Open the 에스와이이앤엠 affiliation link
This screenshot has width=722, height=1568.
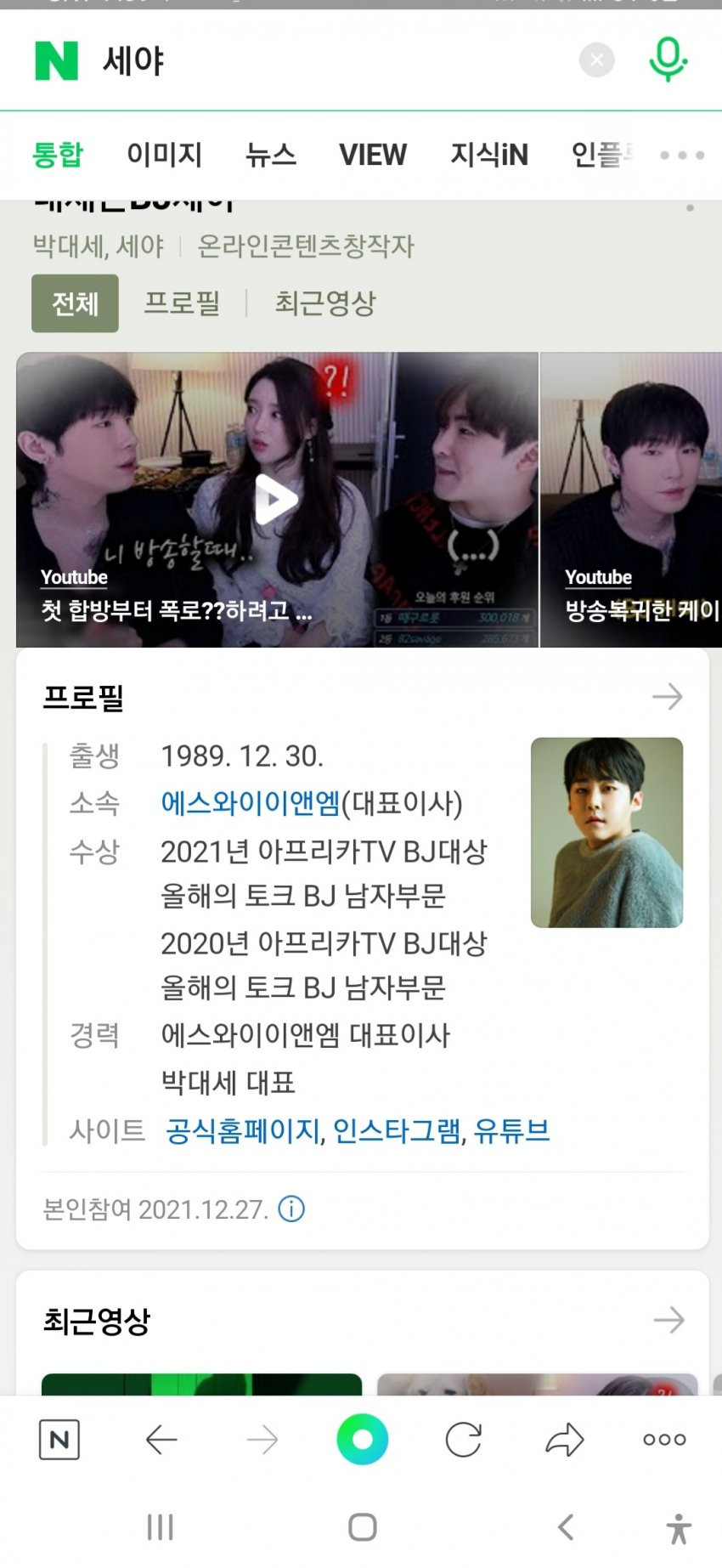[251, 803]
